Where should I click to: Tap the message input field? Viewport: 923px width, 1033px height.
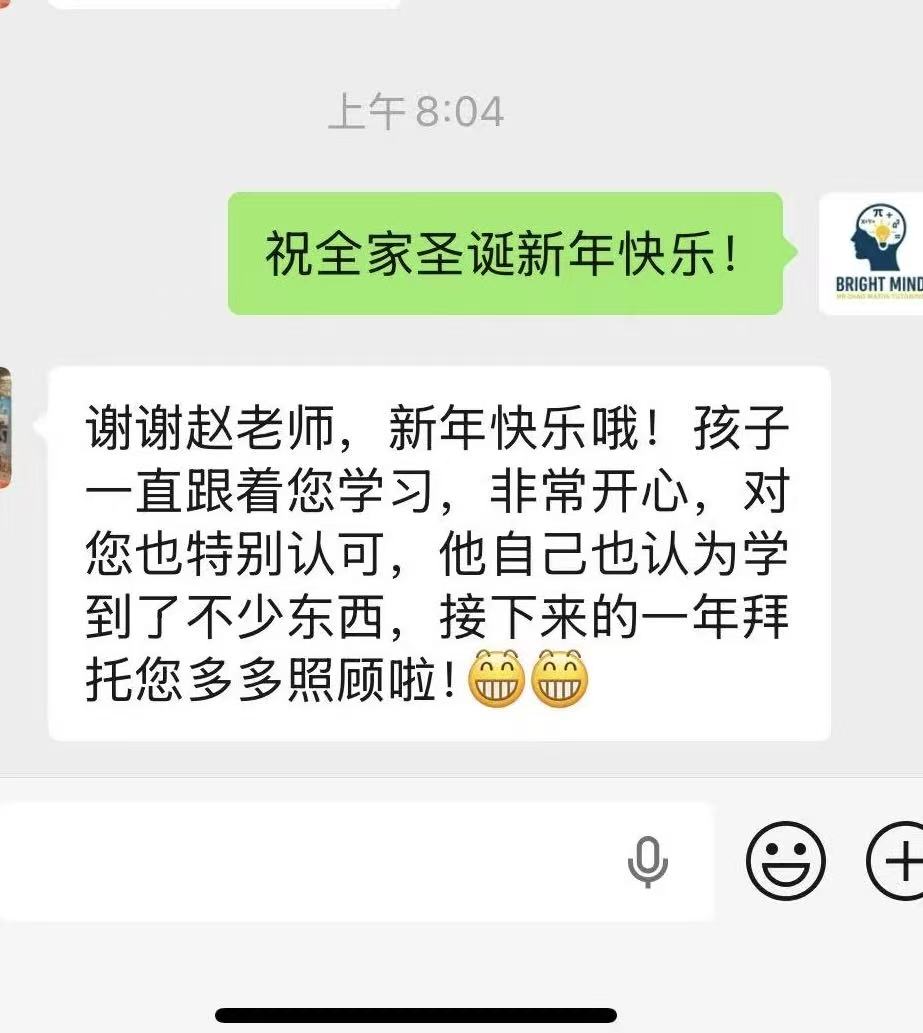coord(300,861)
